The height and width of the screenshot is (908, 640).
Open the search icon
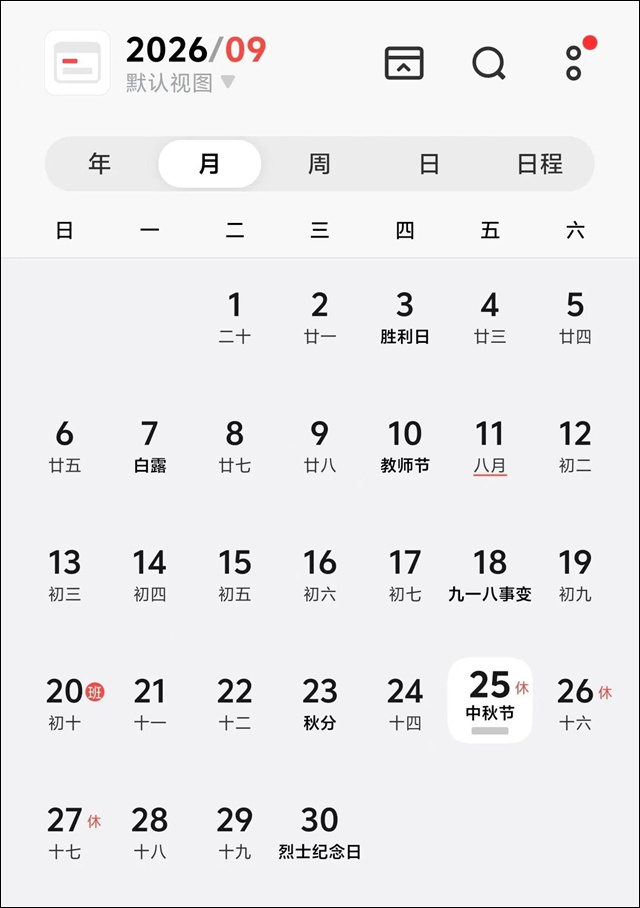coord(488,63)
